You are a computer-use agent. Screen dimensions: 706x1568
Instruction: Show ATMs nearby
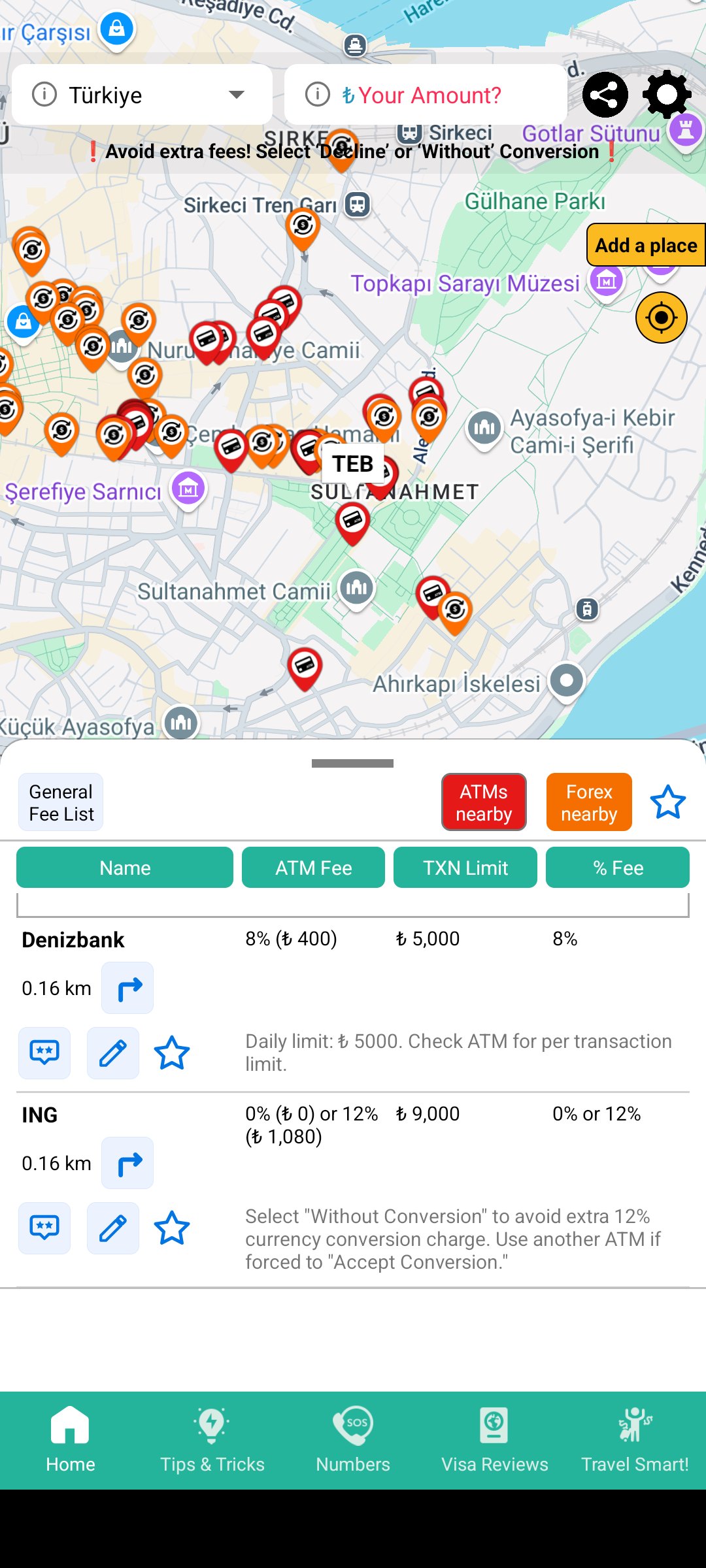pyautogui.click(x=484, y=802)
